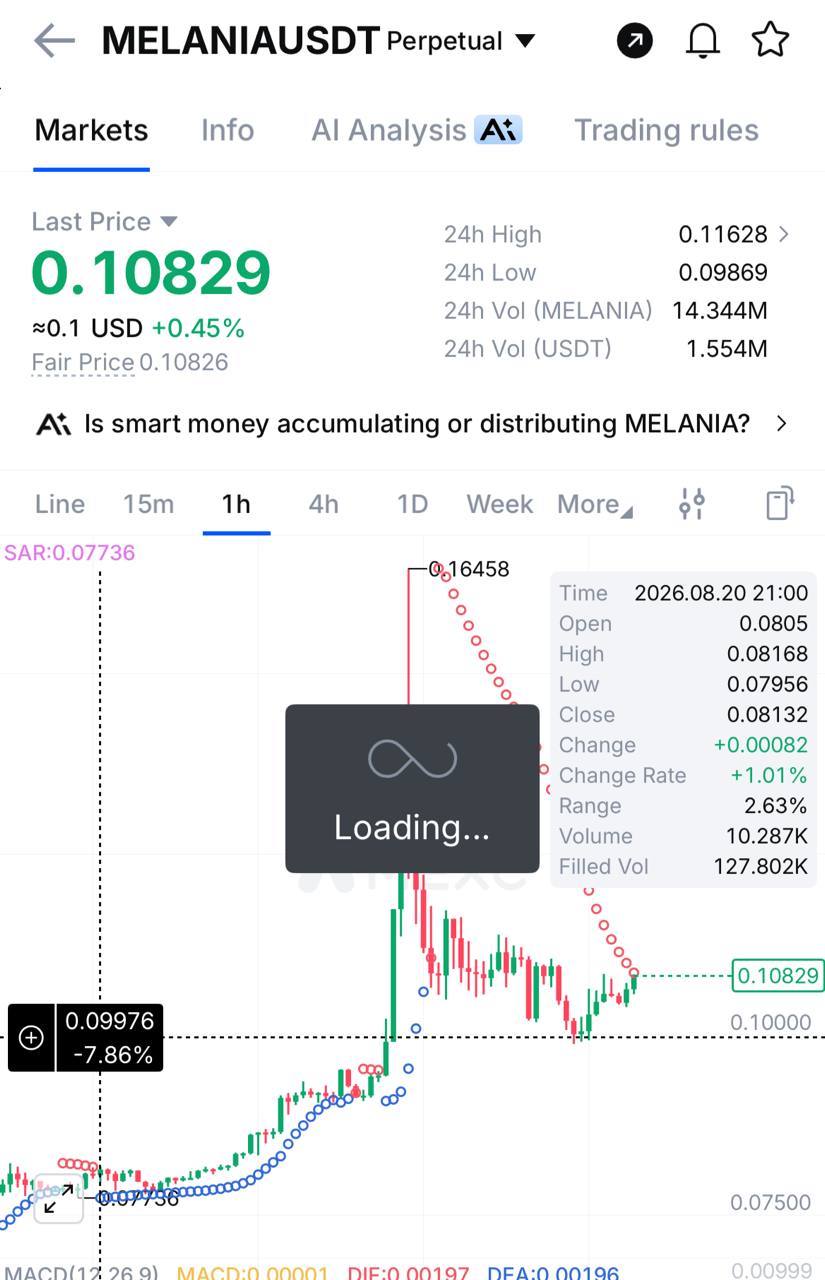Select the Line chart type
Viewport: 825px width, 1280px height.
pos(60,504)
